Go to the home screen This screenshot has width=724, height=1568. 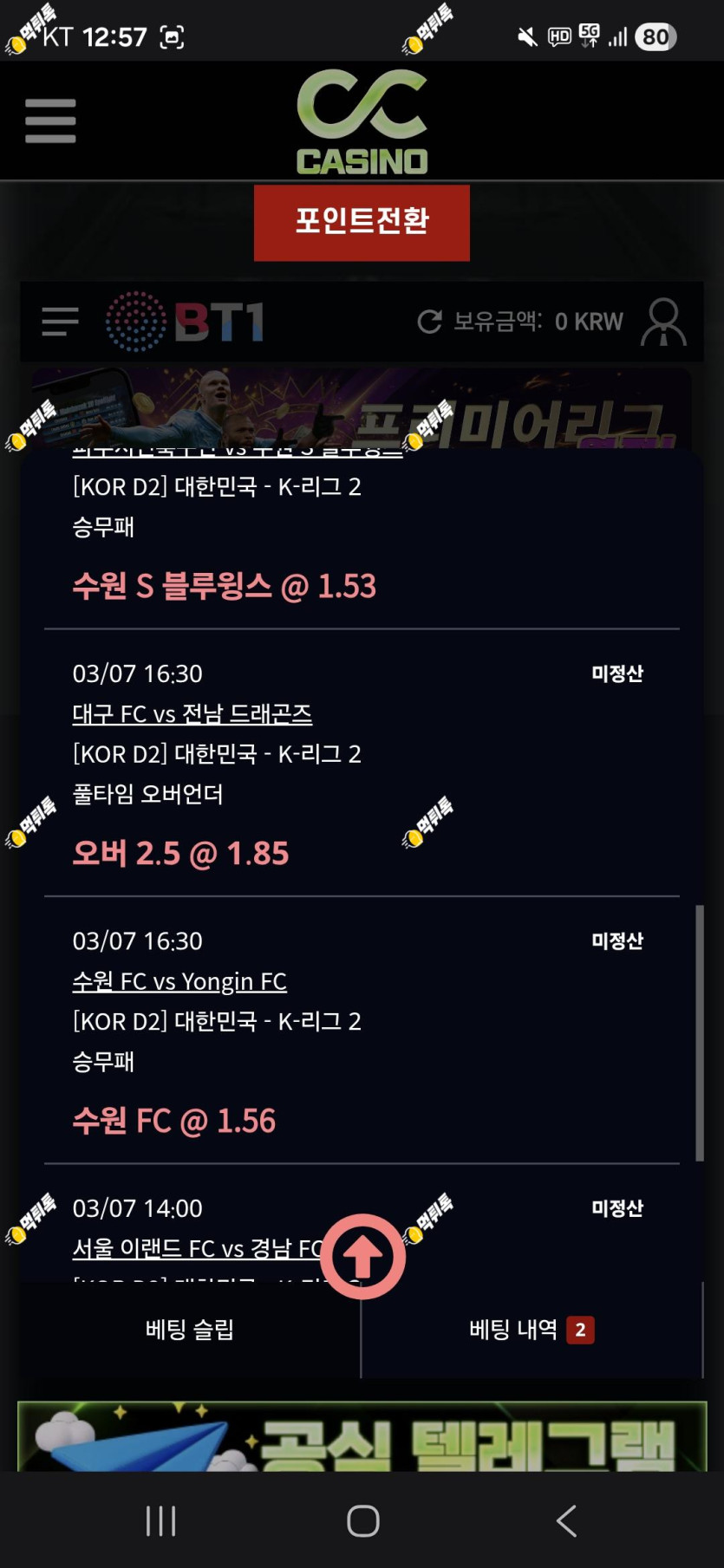click(362, 1520)
